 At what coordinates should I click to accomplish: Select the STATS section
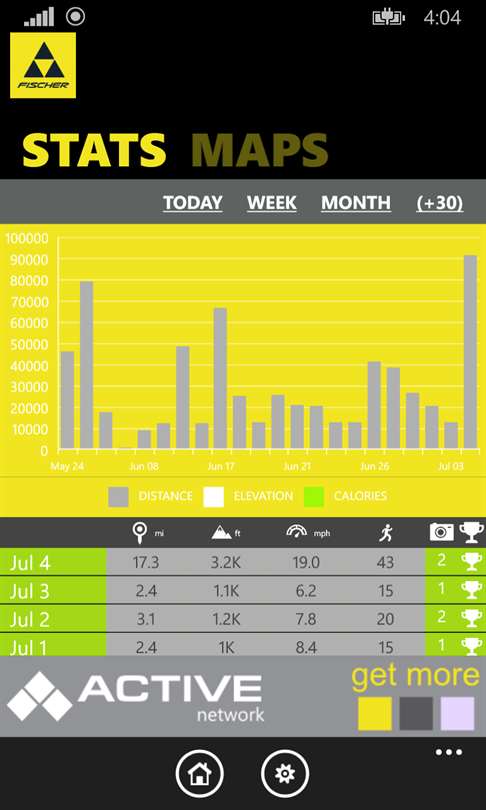[x=95, y=150]
